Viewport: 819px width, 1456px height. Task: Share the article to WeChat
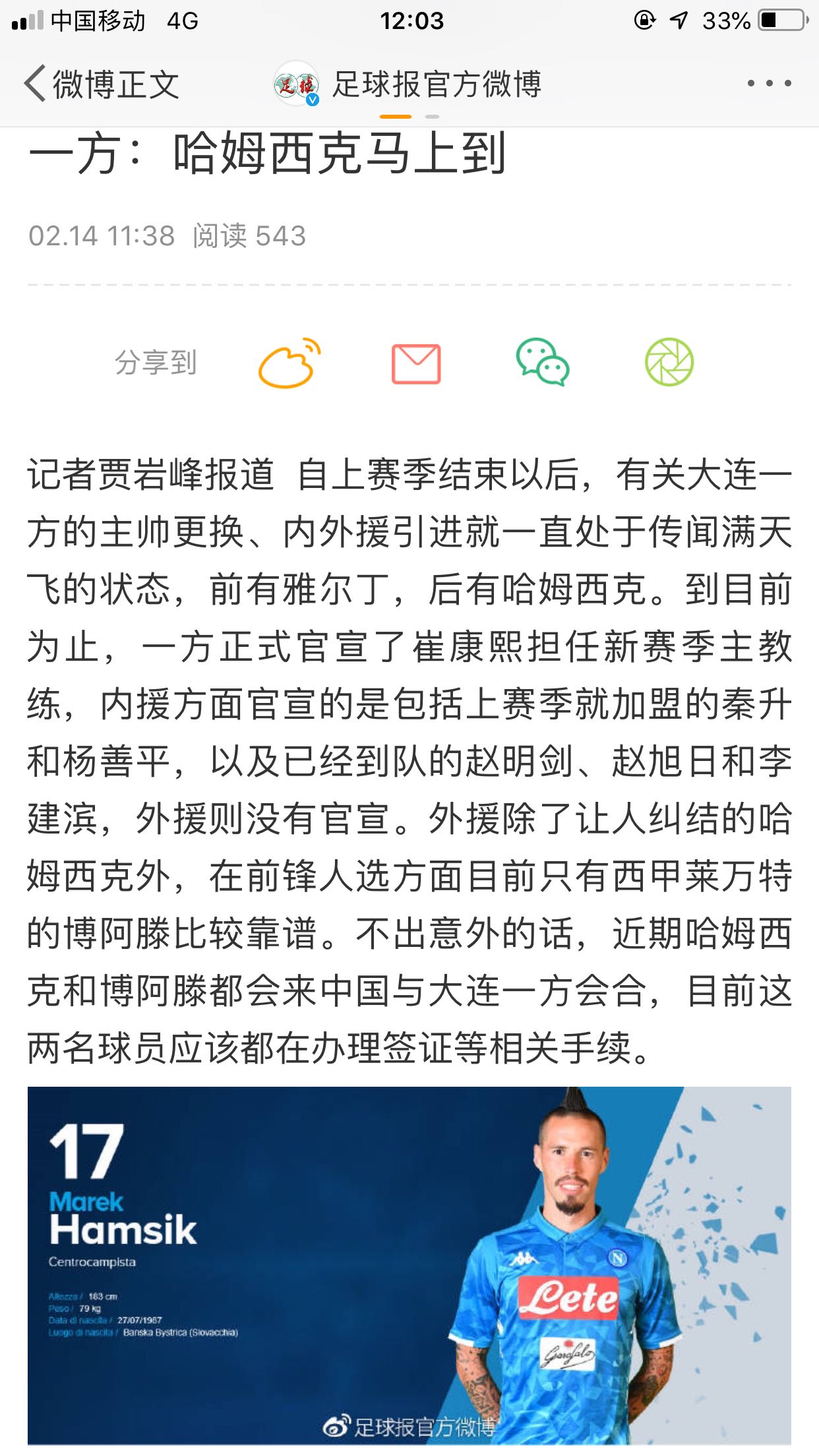tap(543, 362)
